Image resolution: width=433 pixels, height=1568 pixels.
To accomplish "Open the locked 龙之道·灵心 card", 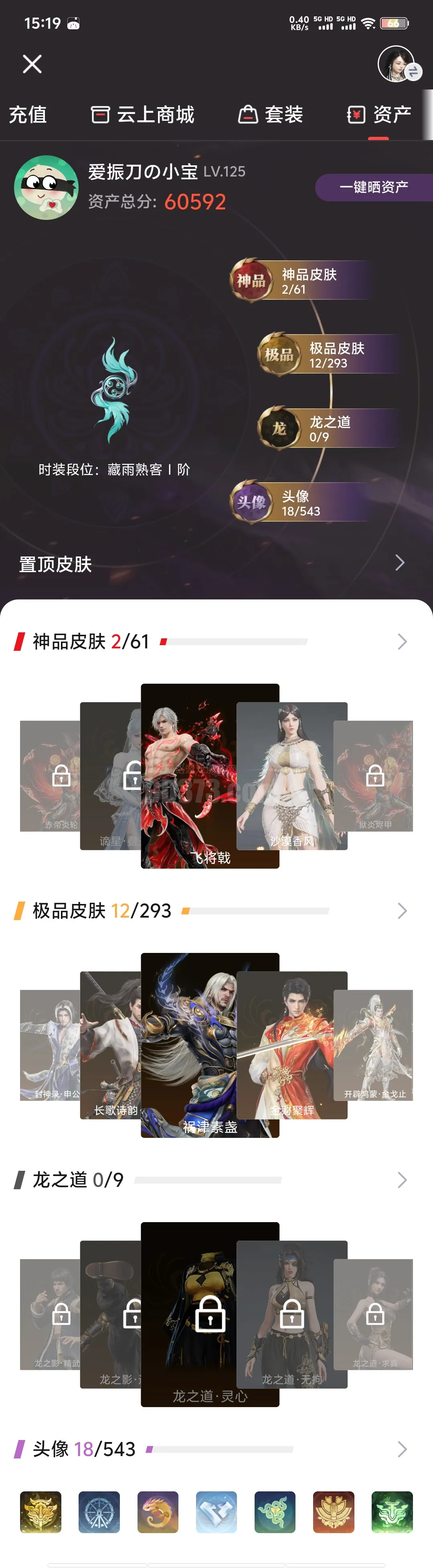I will coord(210,1315).
